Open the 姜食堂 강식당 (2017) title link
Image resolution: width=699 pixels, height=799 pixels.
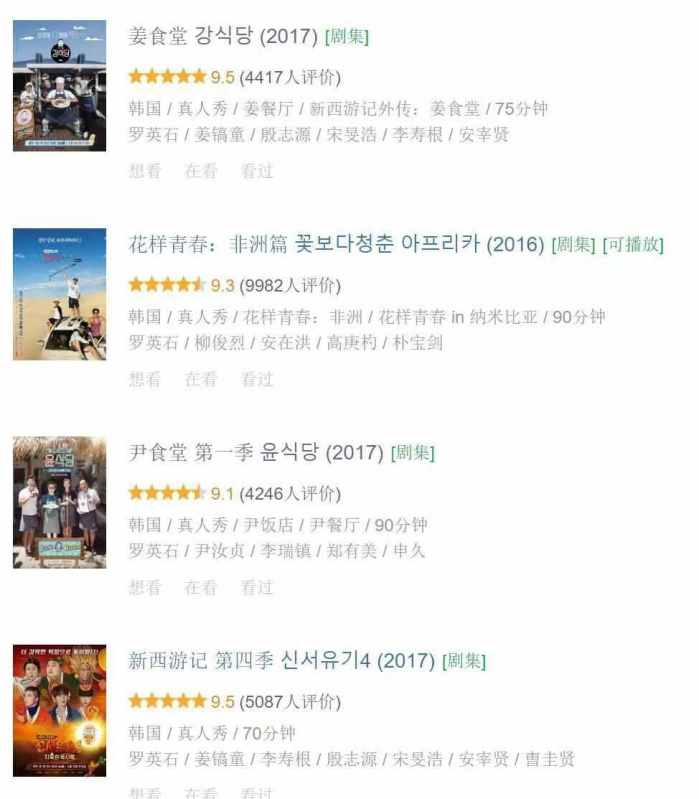223,37
